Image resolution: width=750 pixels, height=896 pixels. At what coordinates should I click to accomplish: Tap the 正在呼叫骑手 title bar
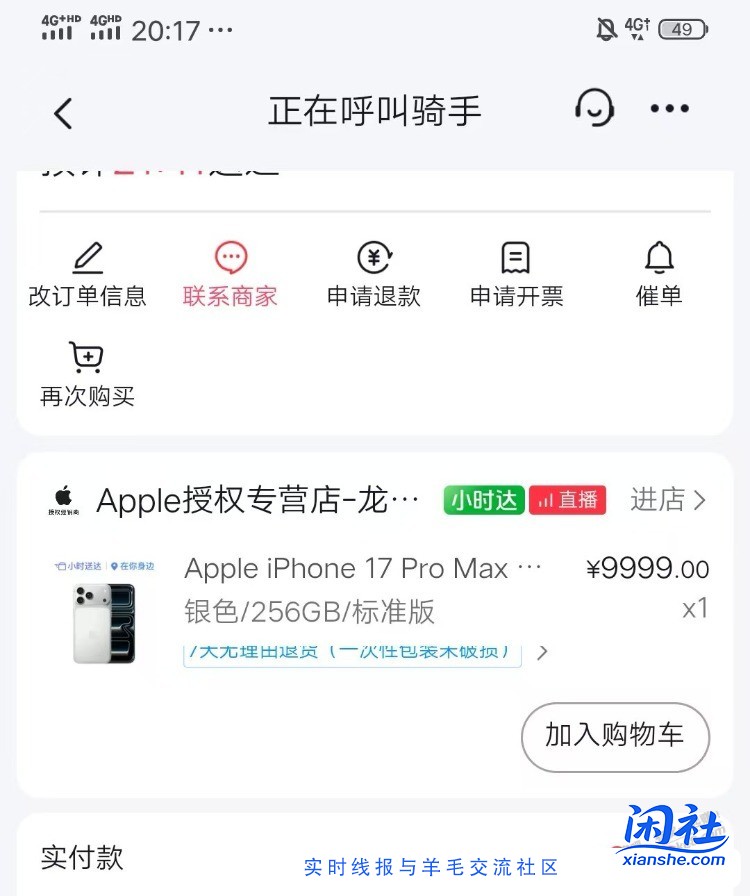tap(375, 110)
